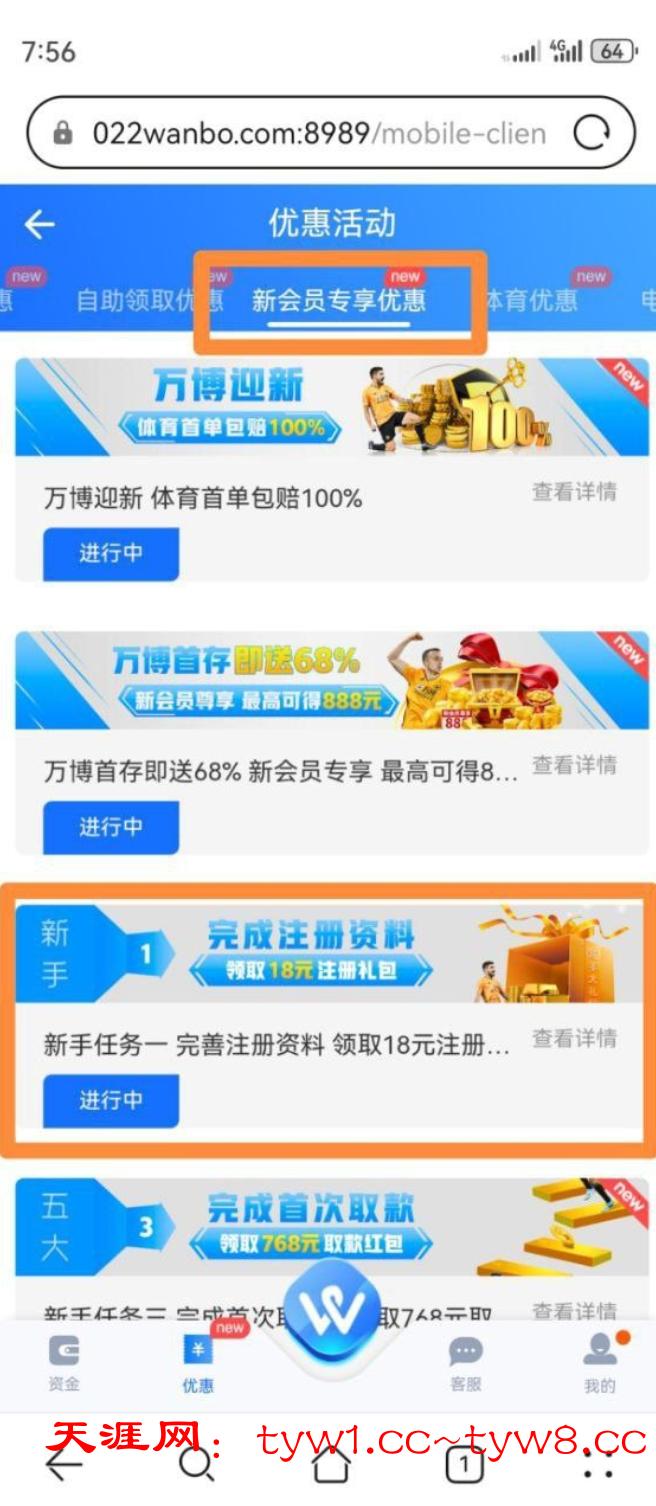Go to the 我的 profile tab
Screen dimensions: 656x1506
[600, 1364]
